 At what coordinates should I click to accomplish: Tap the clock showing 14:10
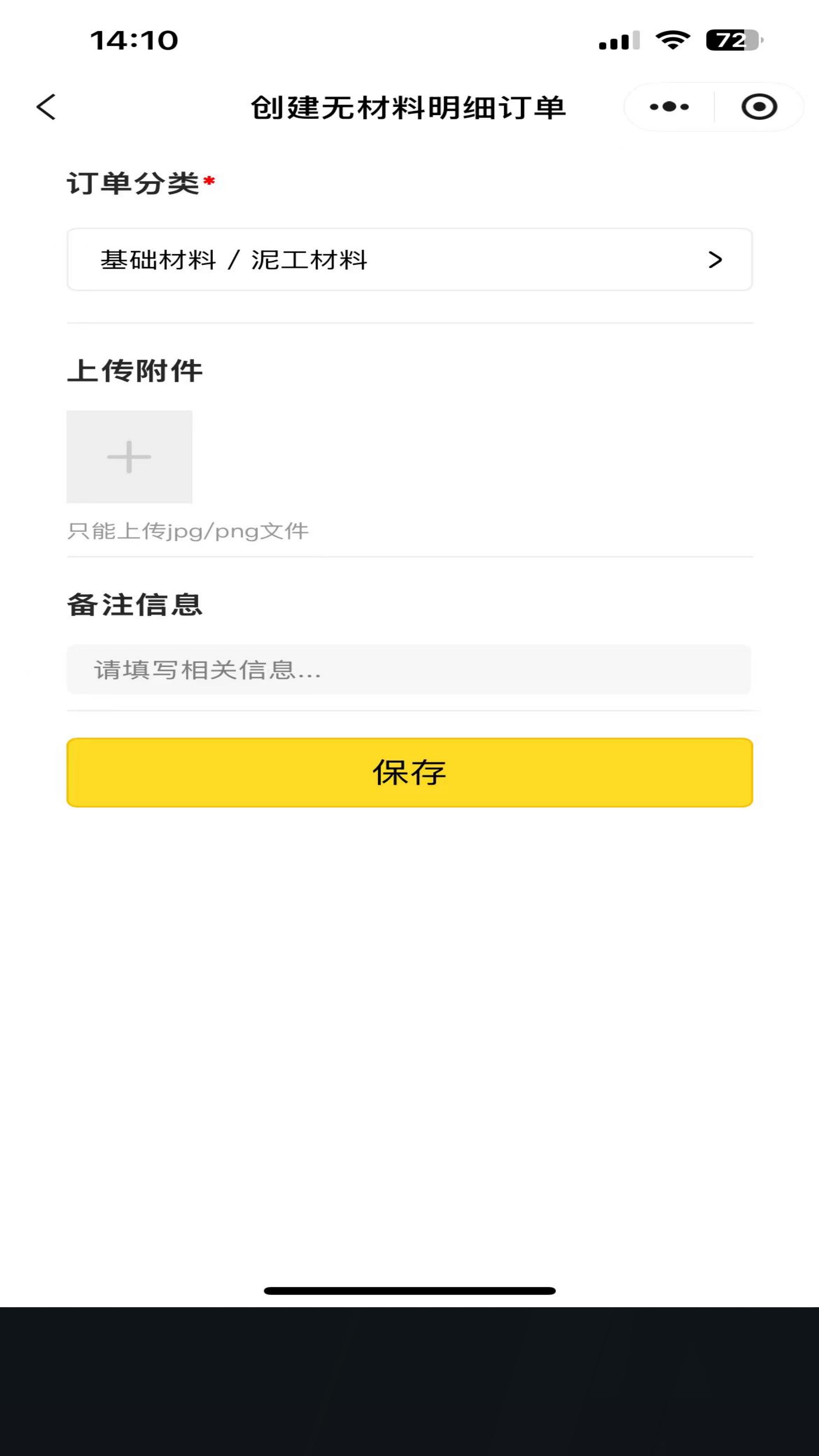(x=134, y=40)
